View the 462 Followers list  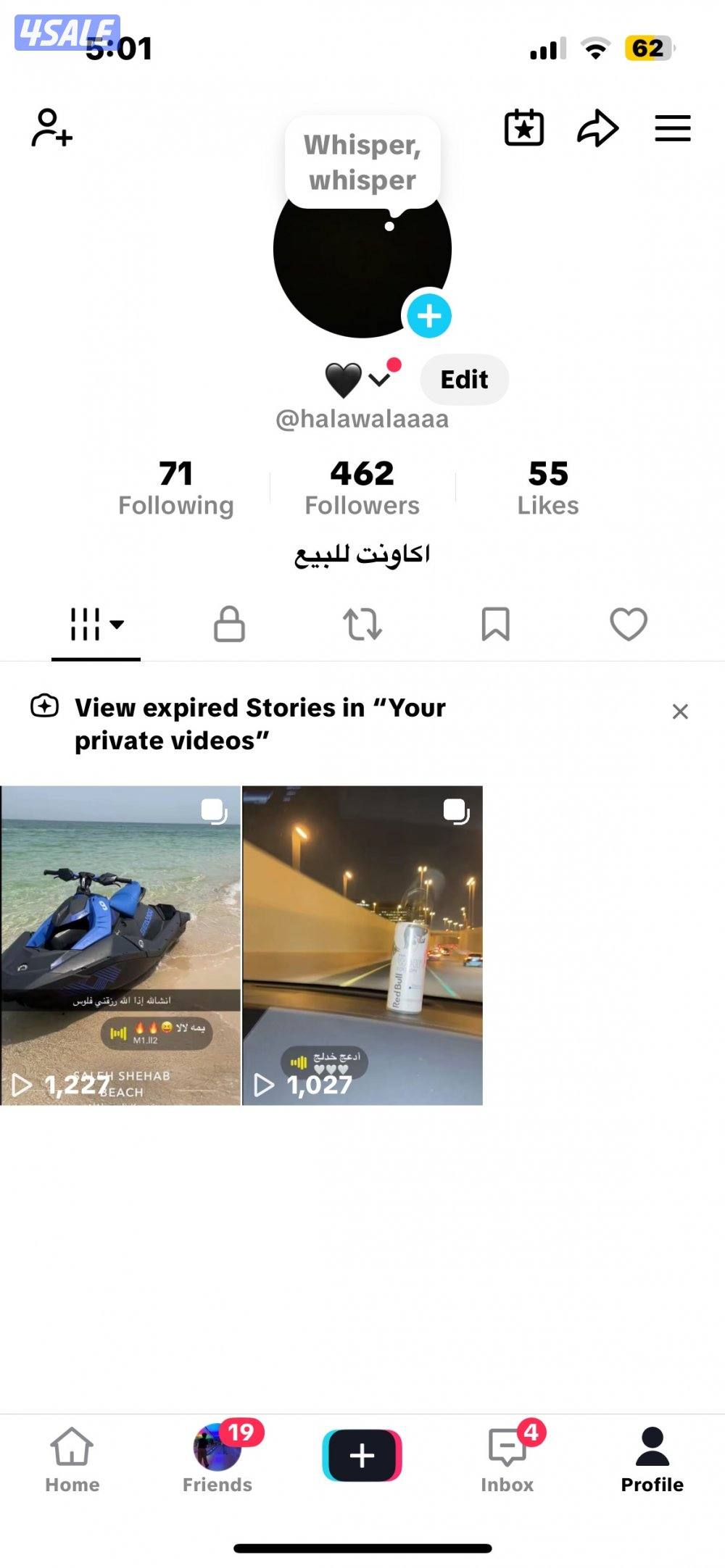click(x=362, y=485)
